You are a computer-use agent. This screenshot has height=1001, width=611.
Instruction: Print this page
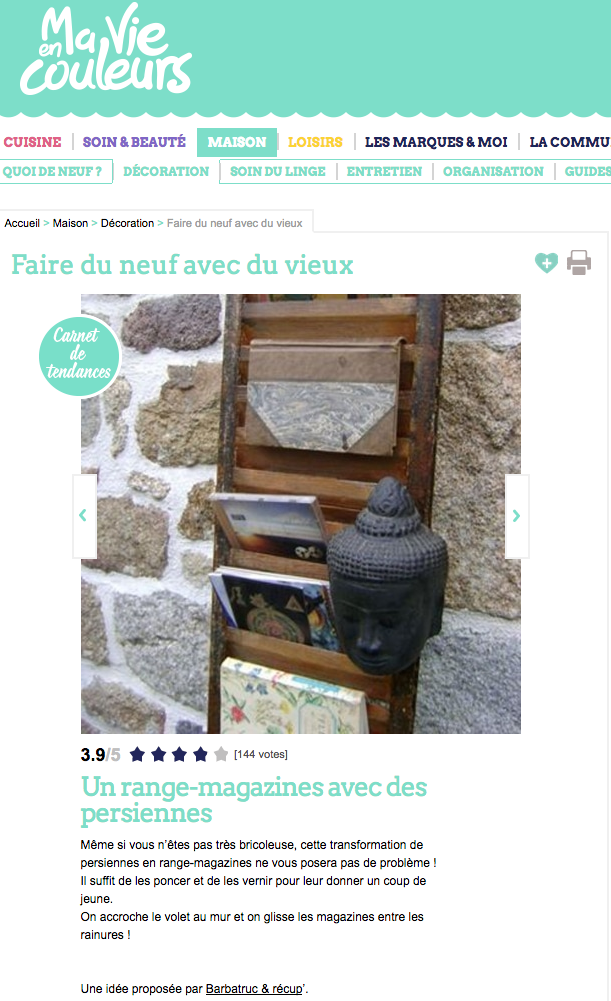pos(579,263)
